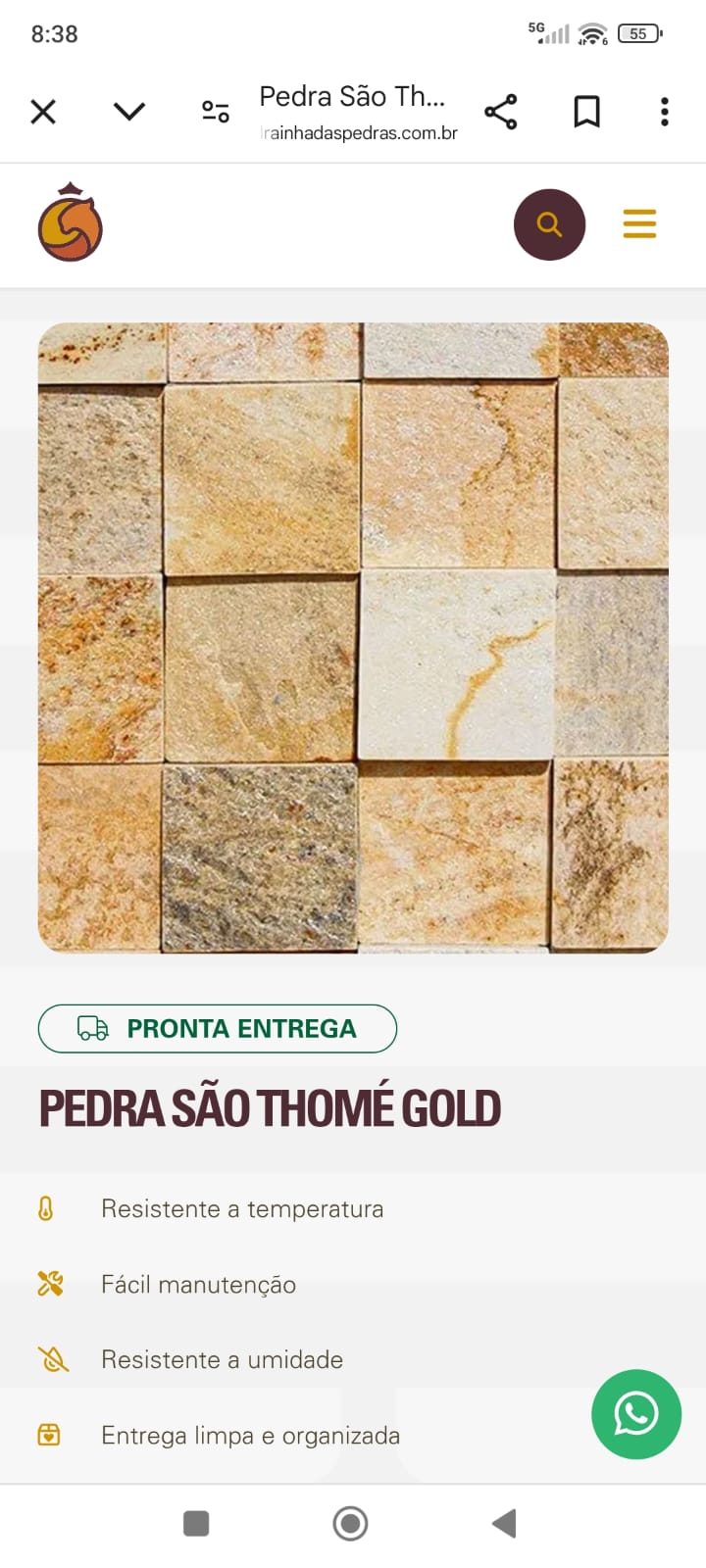
Task: Bookmark this page
Action: tap(586, 112)
